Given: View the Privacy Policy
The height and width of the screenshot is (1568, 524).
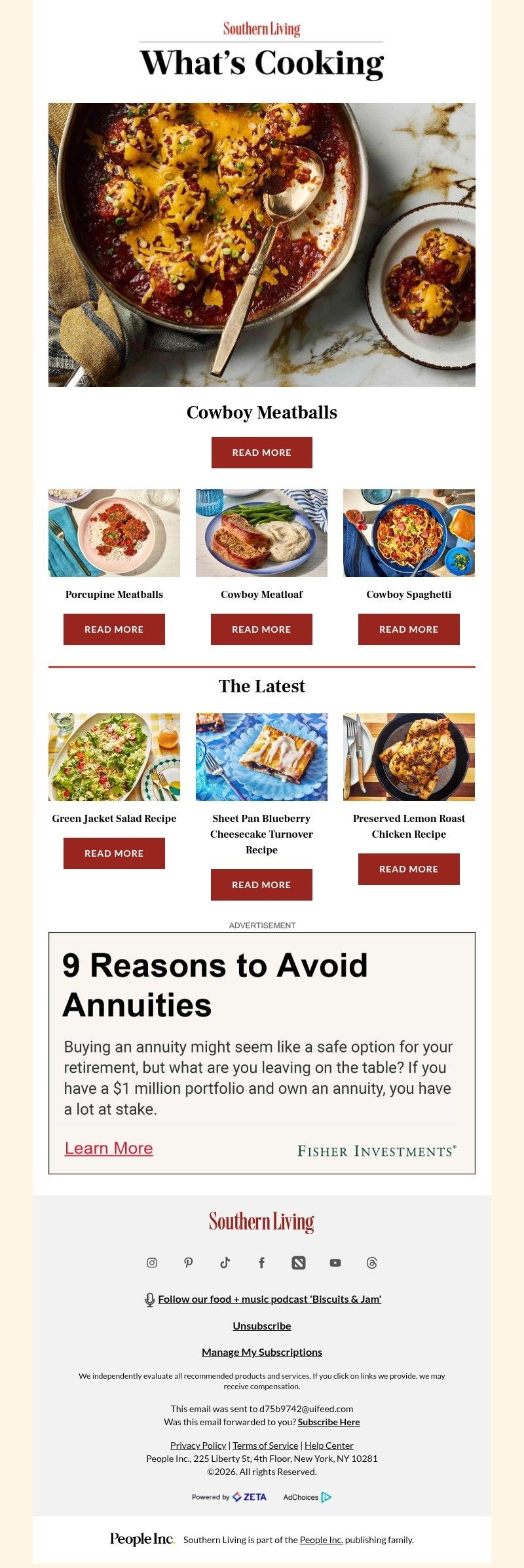Looking at the screenshot, I should point(198,1446).
